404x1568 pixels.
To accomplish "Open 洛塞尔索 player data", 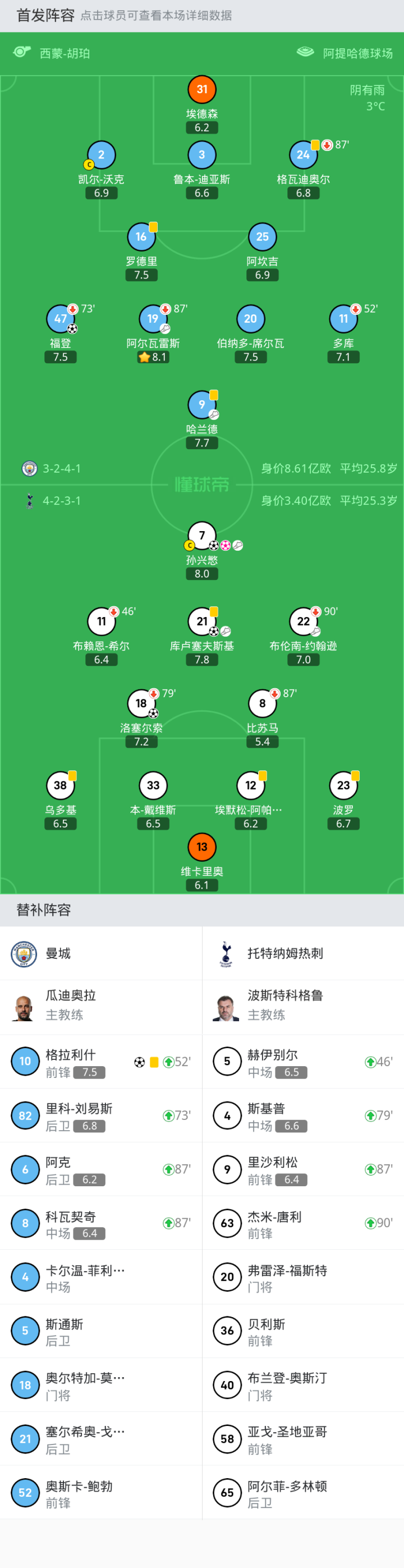I will pos(141,703).
